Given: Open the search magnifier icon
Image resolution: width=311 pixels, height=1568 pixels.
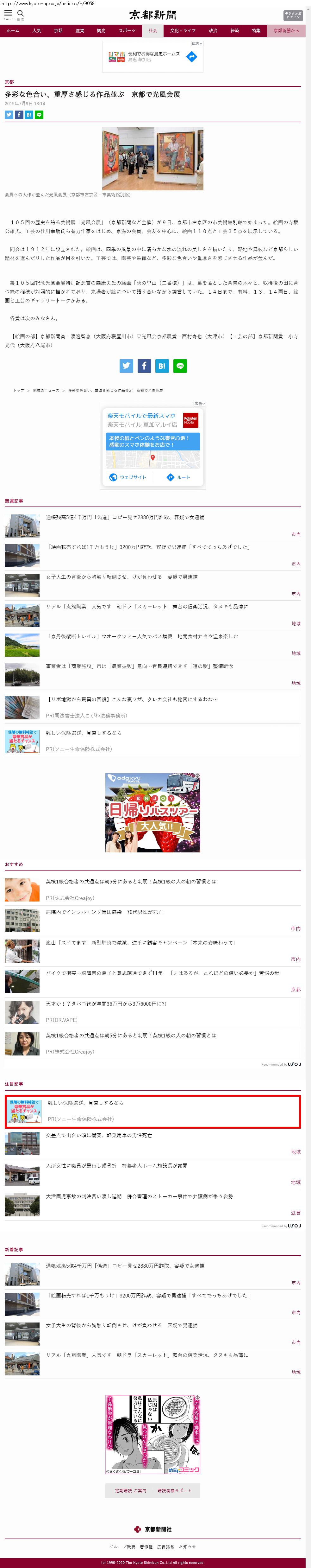Looking at the screenshot, I should [x=21, y=13].
